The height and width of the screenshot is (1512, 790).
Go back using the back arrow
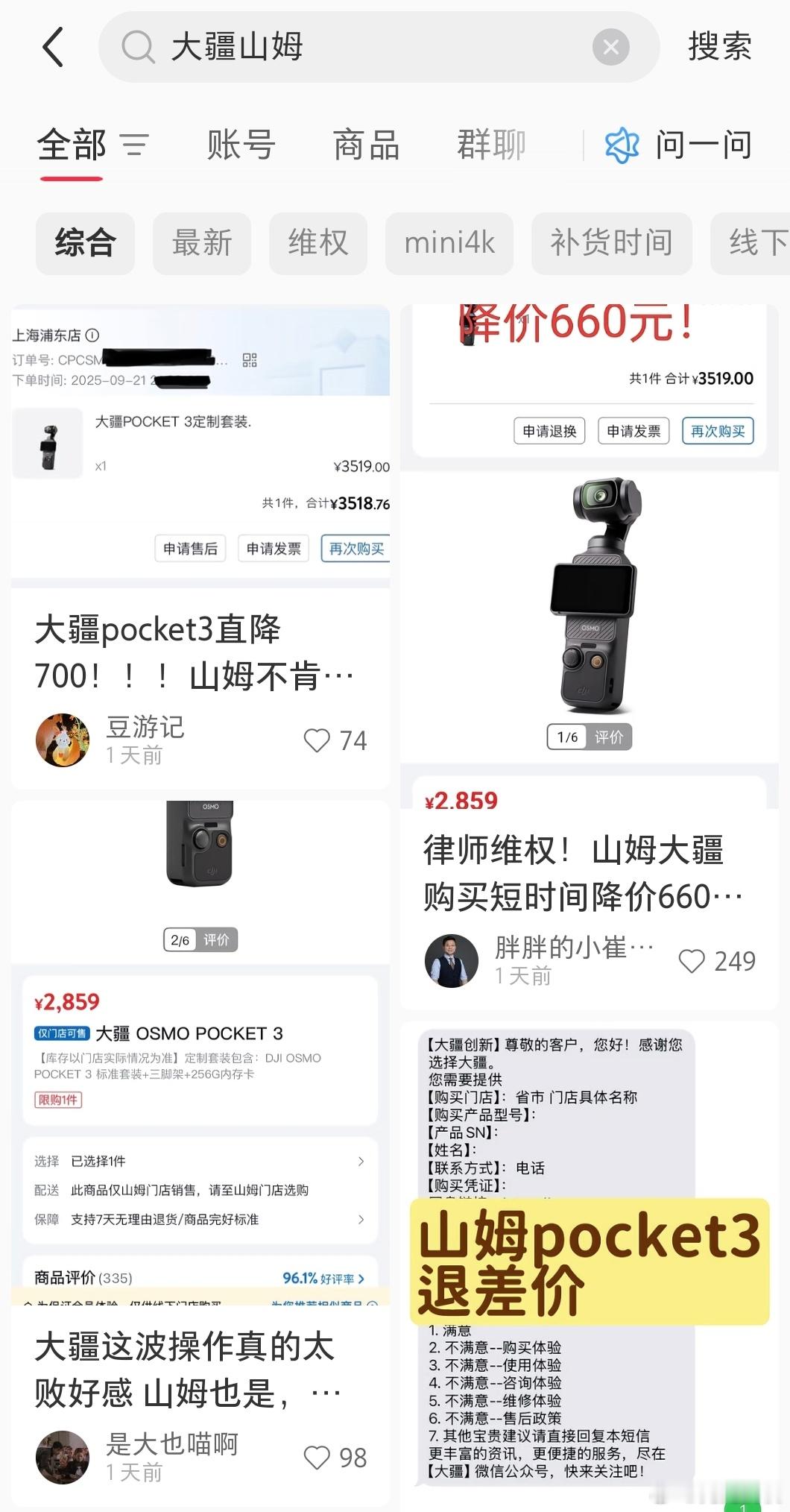[52, 47]
